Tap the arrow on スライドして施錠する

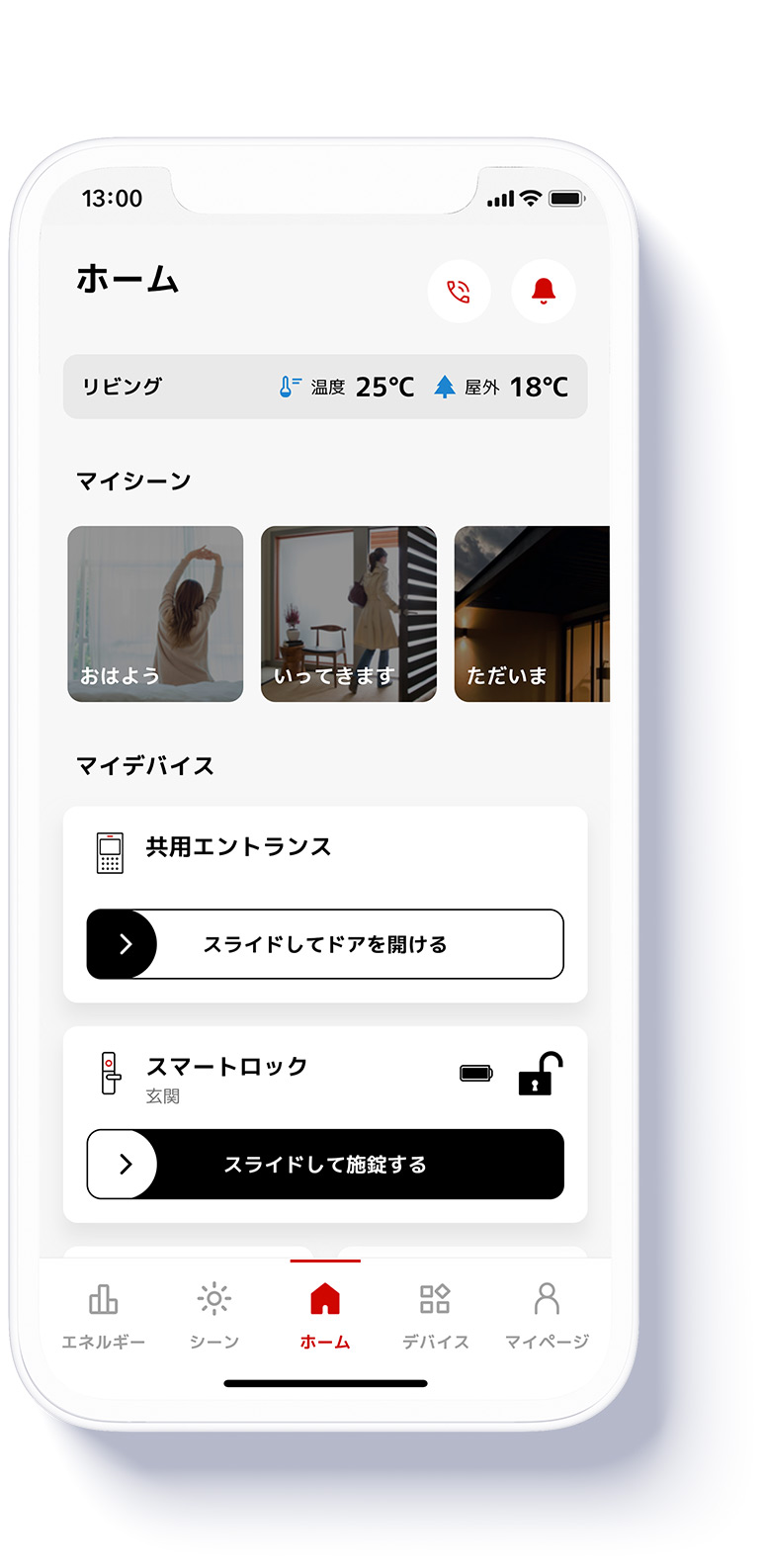(124, 1165)
